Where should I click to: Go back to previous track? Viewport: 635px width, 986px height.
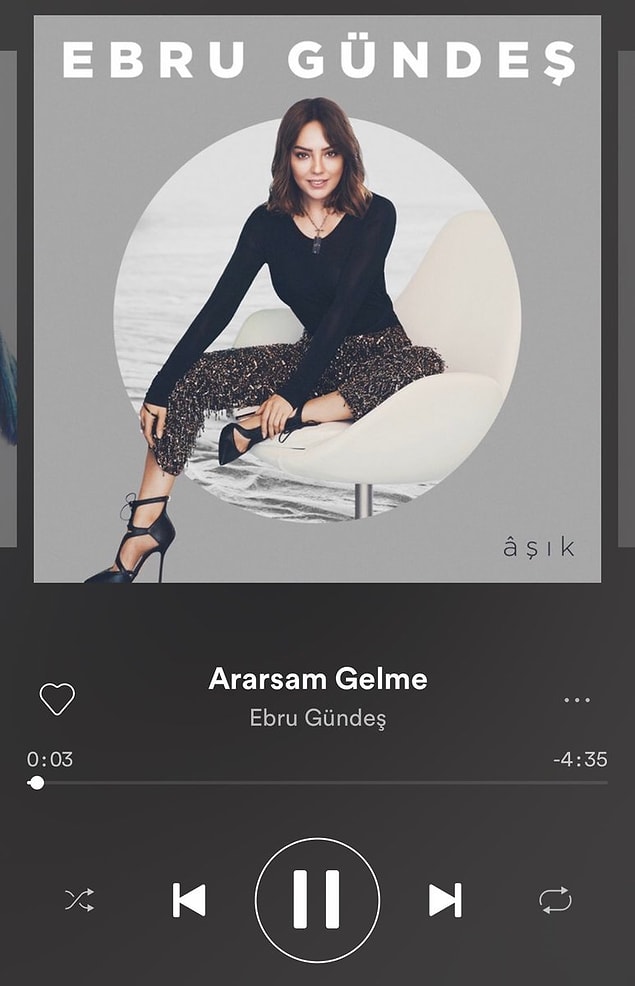189,900
